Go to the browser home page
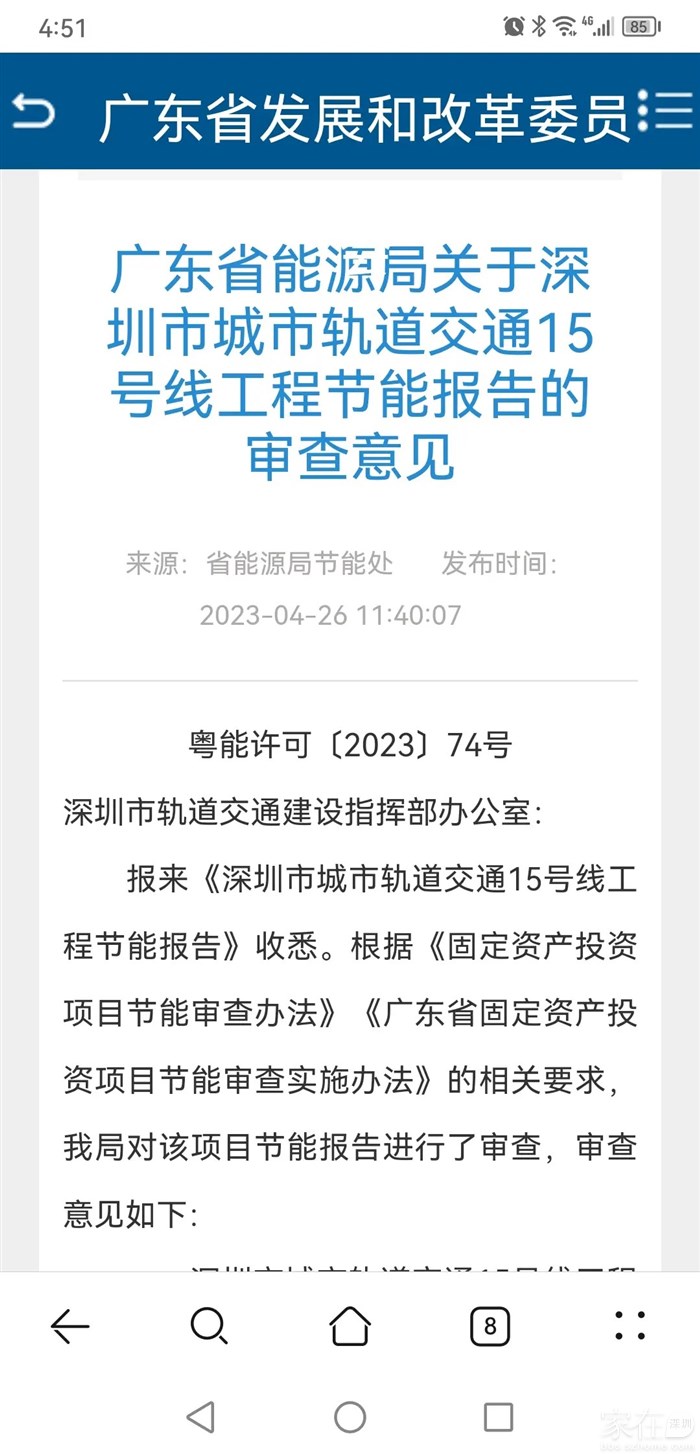The width and height of the screenshot is (700, 1454). (350, 1327)
